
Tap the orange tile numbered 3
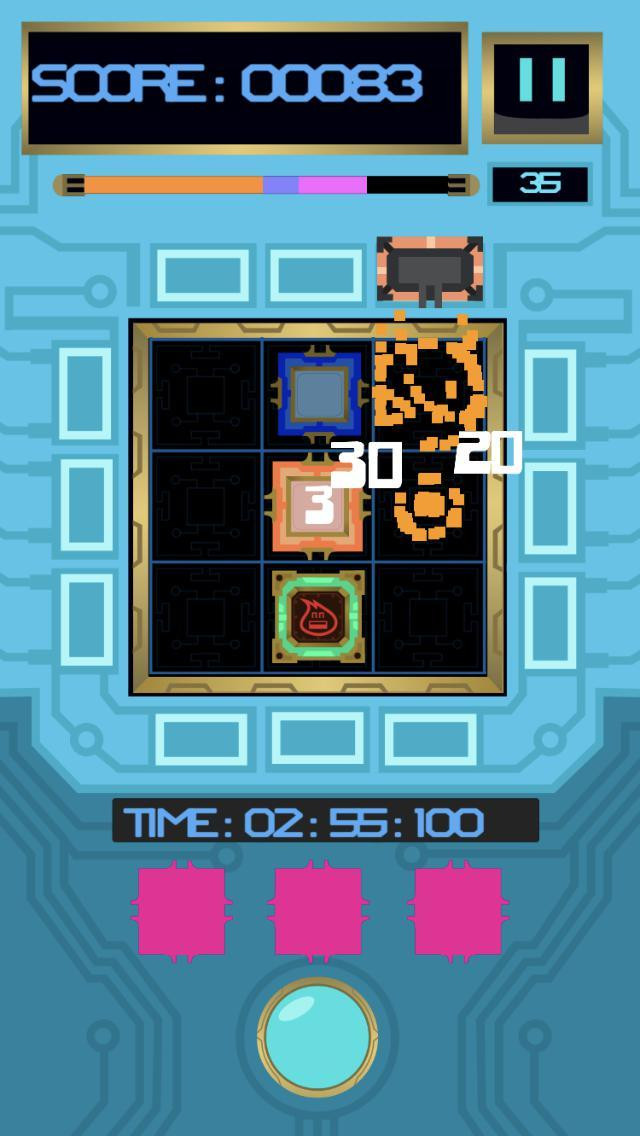coord(317,506)
